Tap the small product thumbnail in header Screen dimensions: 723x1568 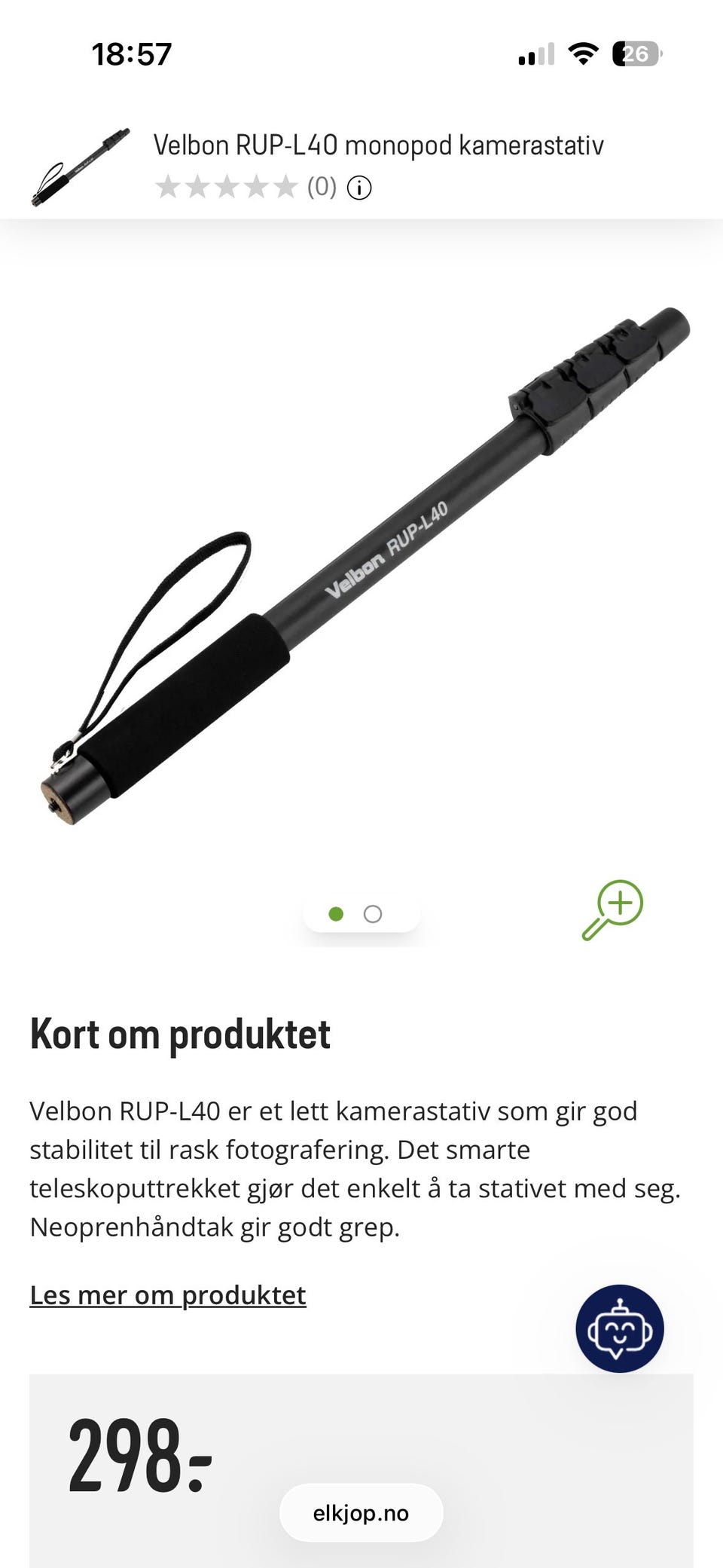pos(81,167)
